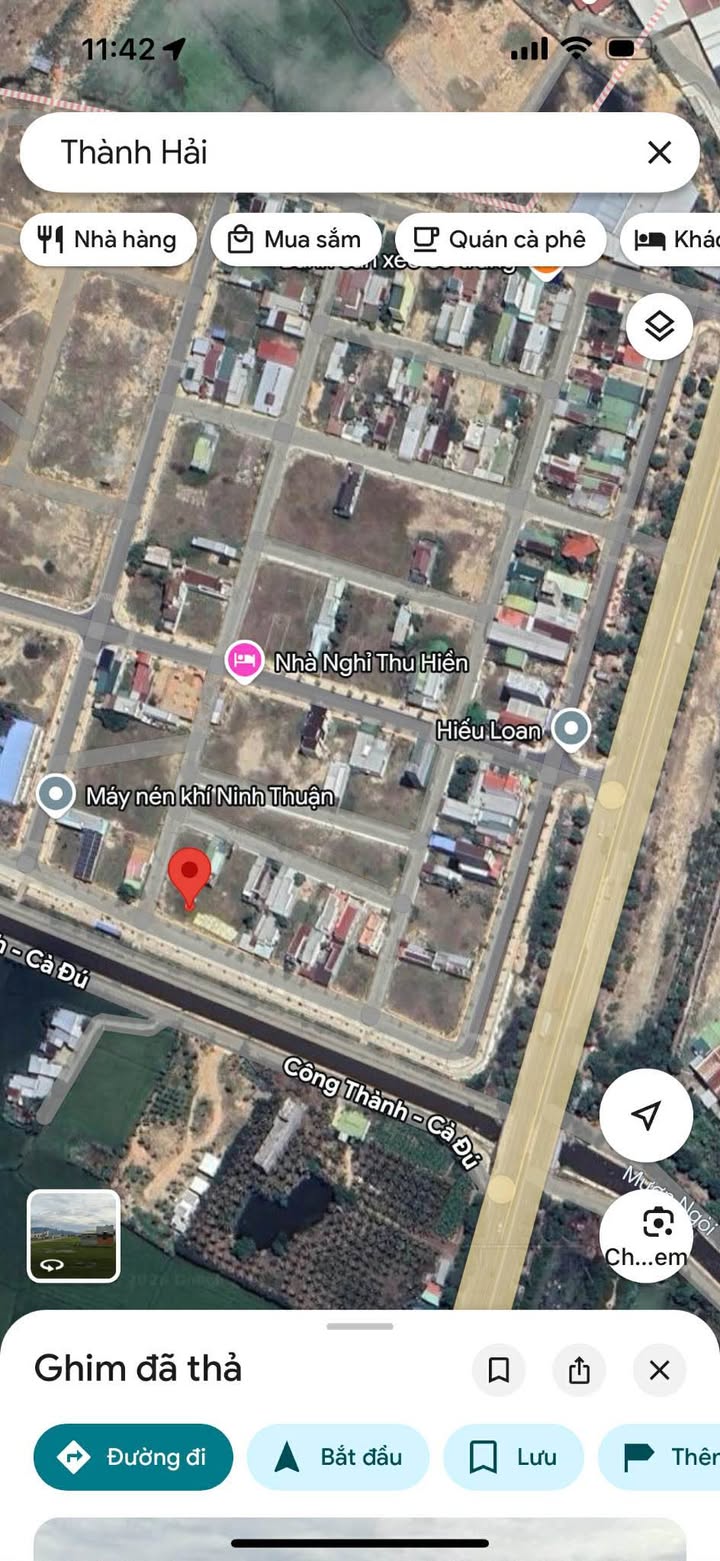Save the dropped pin with bookmark icon
720x1561 pixels.
499,1370
